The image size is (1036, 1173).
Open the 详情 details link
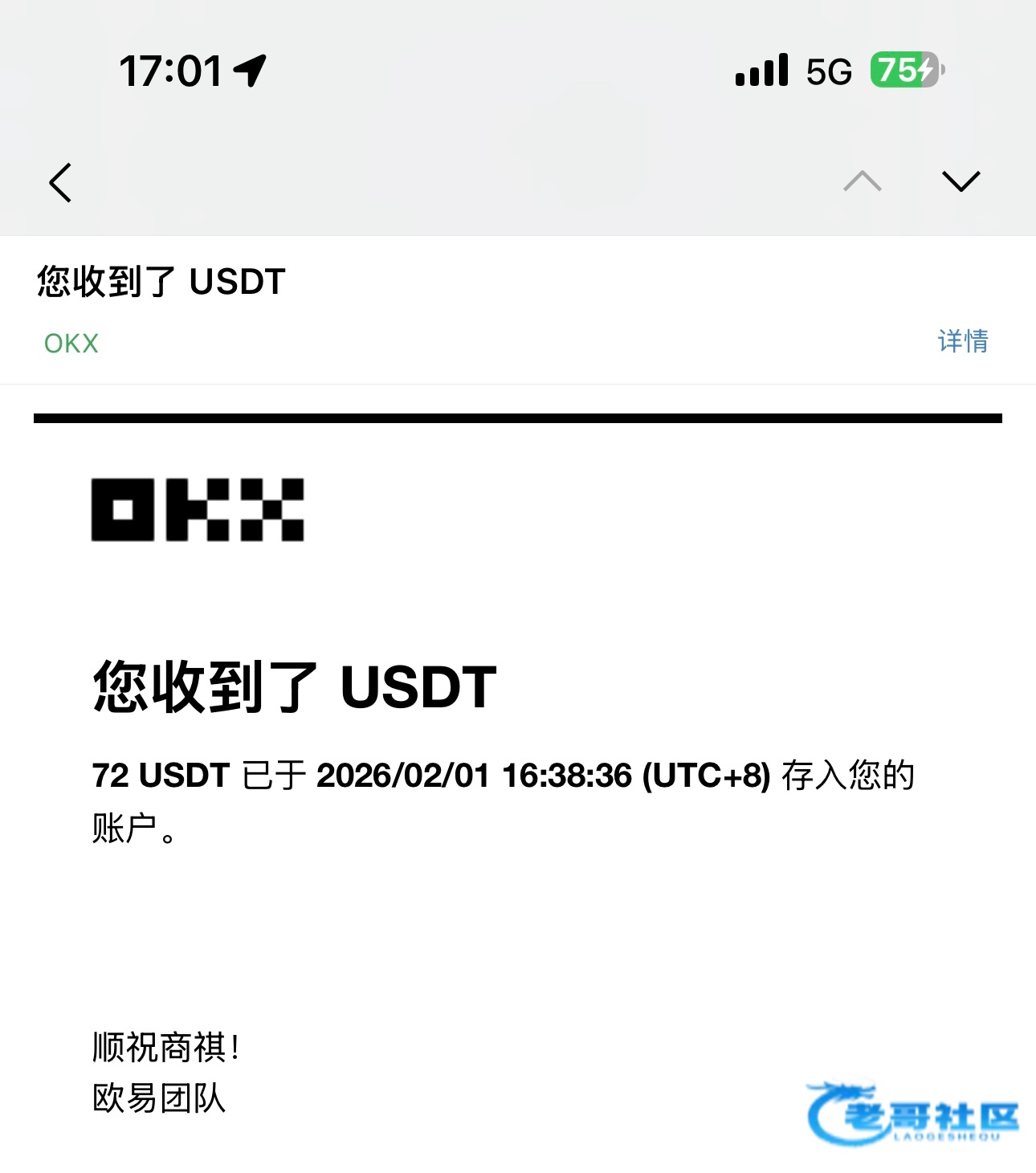962,341
